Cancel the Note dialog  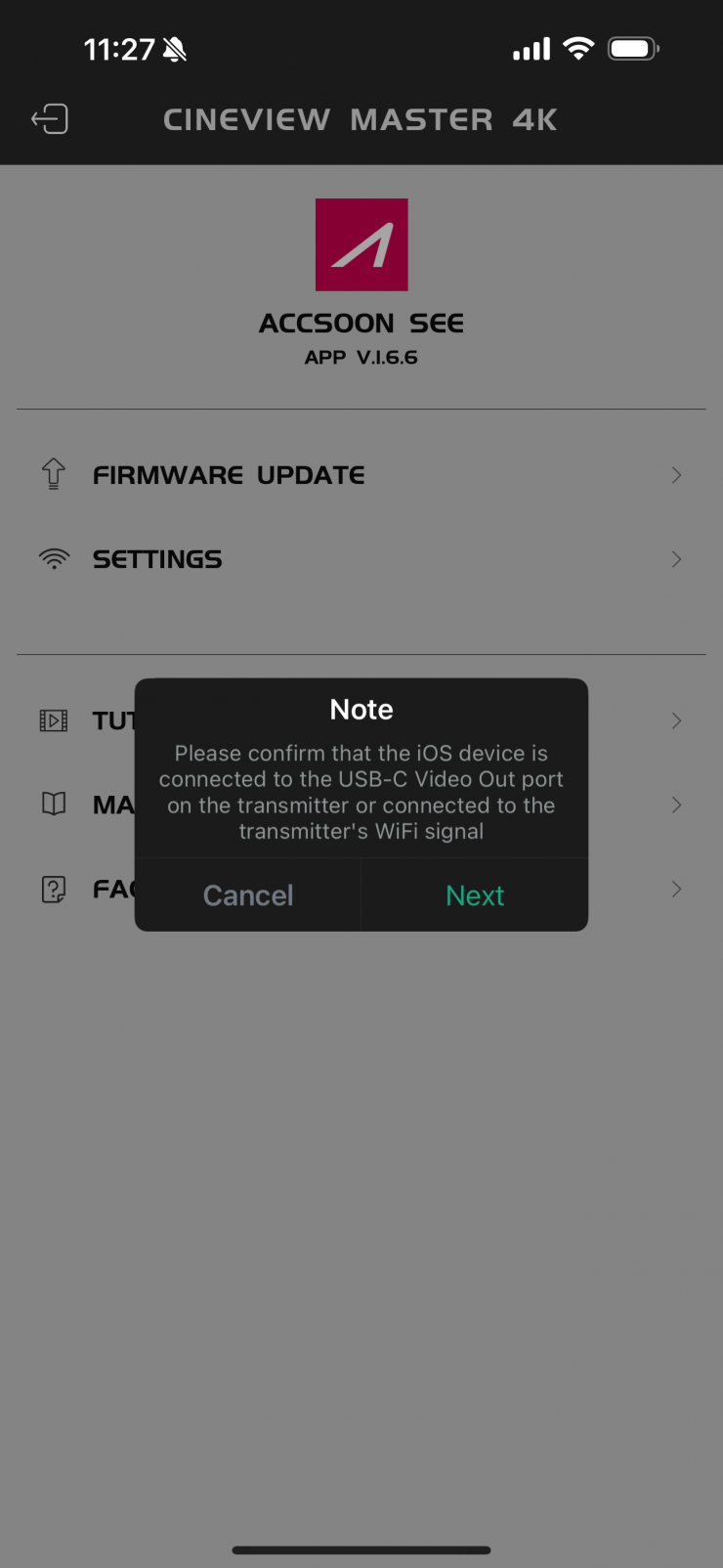pyautogui.click(x=248, y=895)
